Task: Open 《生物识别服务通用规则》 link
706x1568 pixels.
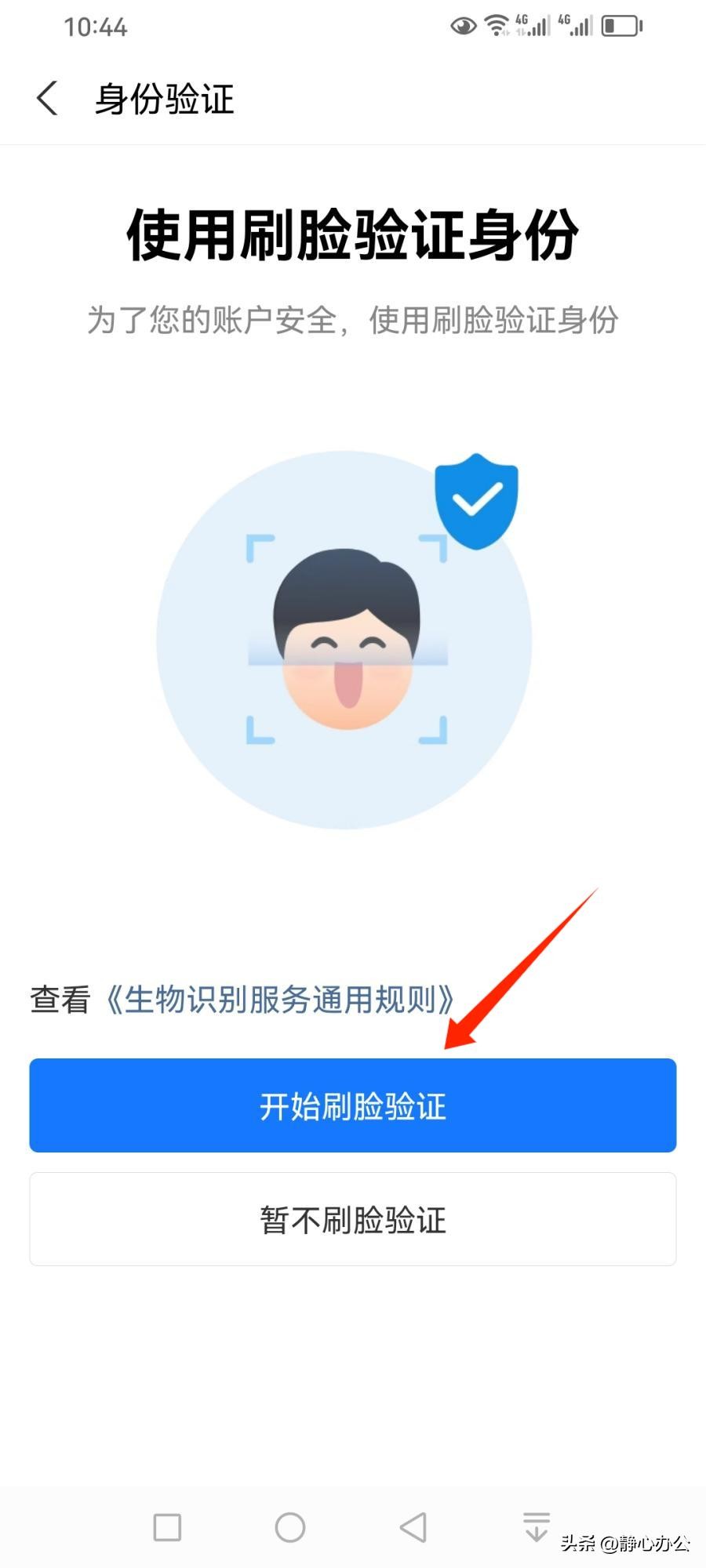Action: coord(279,1000)
